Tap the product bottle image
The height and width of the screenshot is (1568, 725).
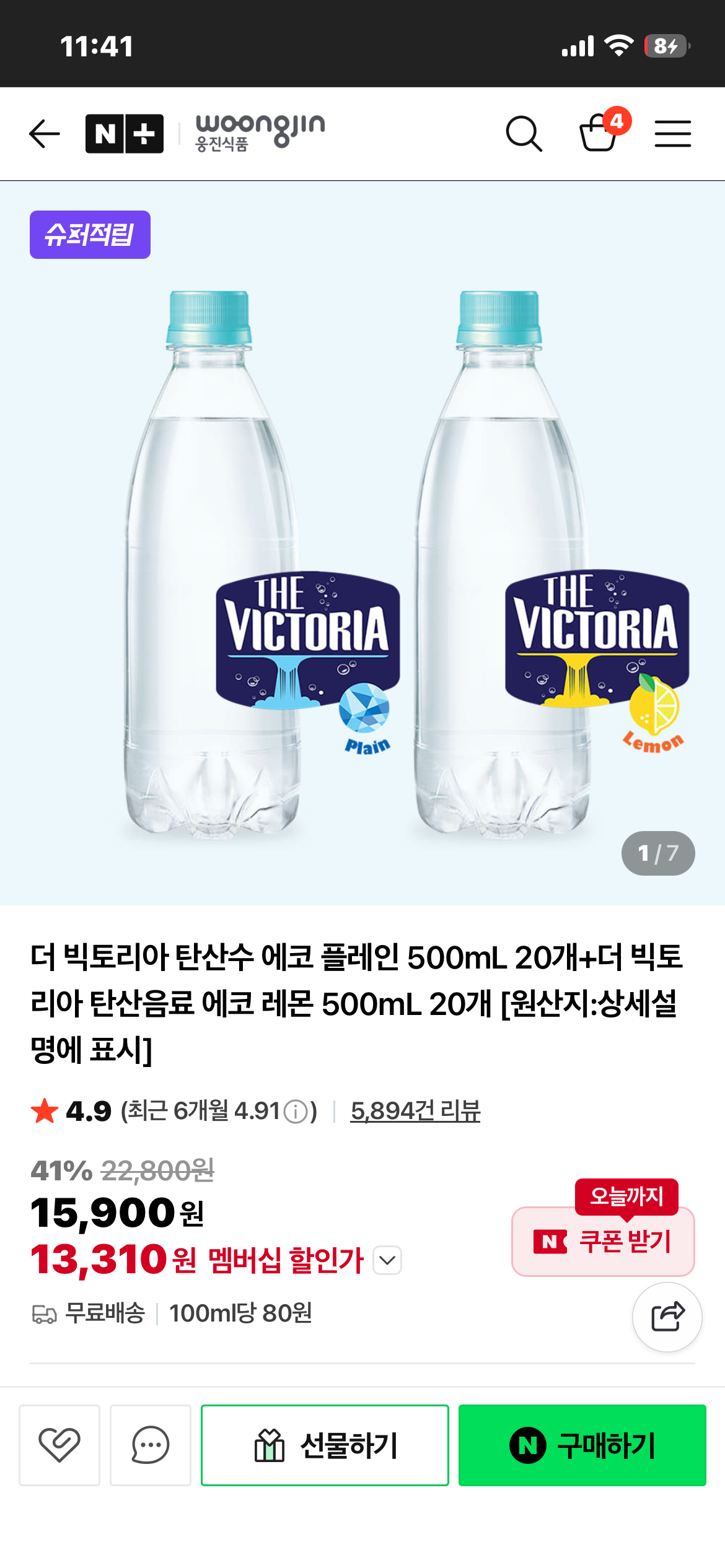pos(362,557)
